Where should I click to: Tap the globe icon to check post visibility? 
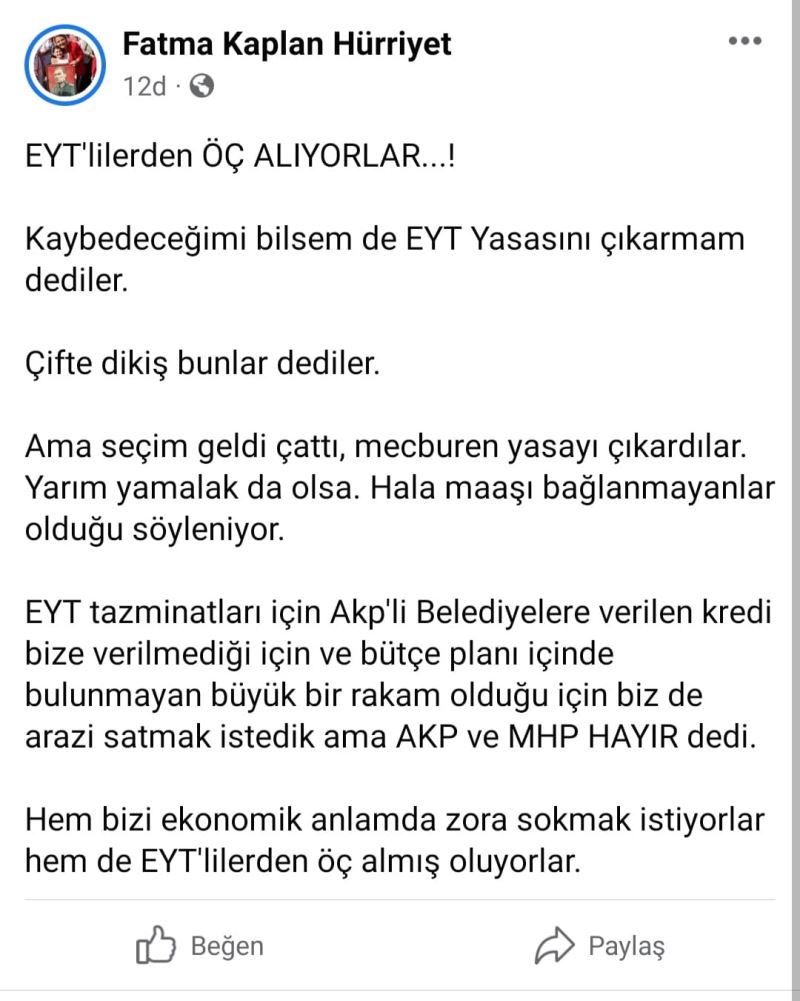click(200, 83)
